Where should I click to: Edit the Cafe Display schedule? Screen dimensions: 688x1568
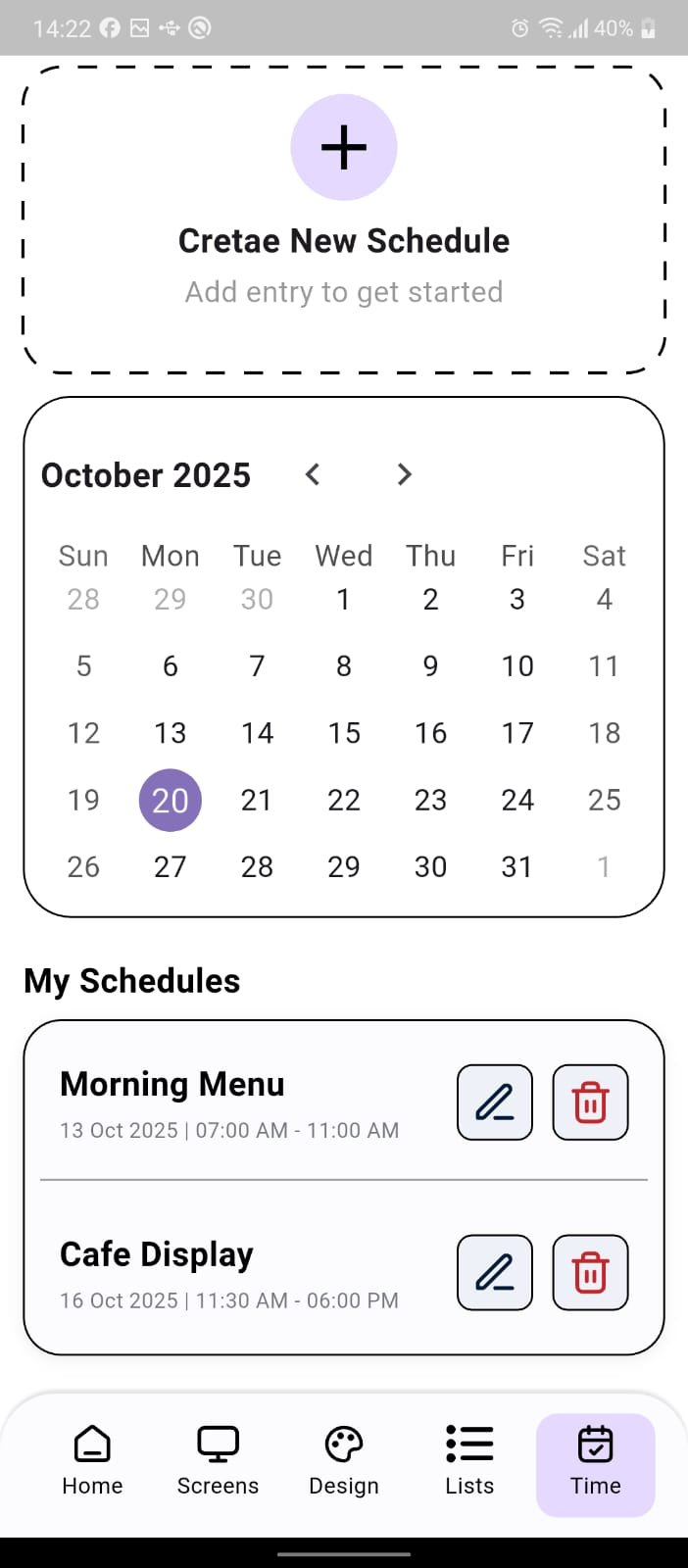[x=495, y=1272]
